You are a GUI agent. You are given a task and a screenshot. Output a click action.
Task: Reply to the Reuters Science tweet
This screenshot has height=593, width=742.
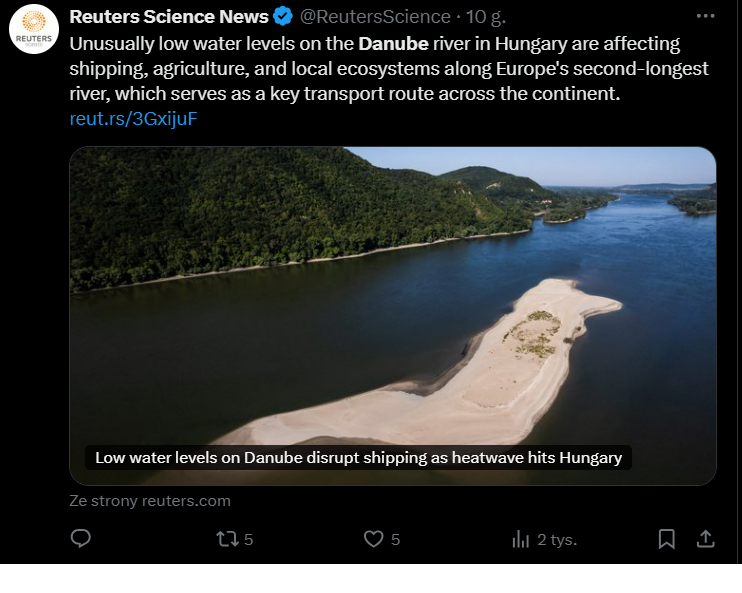[81, 539]
